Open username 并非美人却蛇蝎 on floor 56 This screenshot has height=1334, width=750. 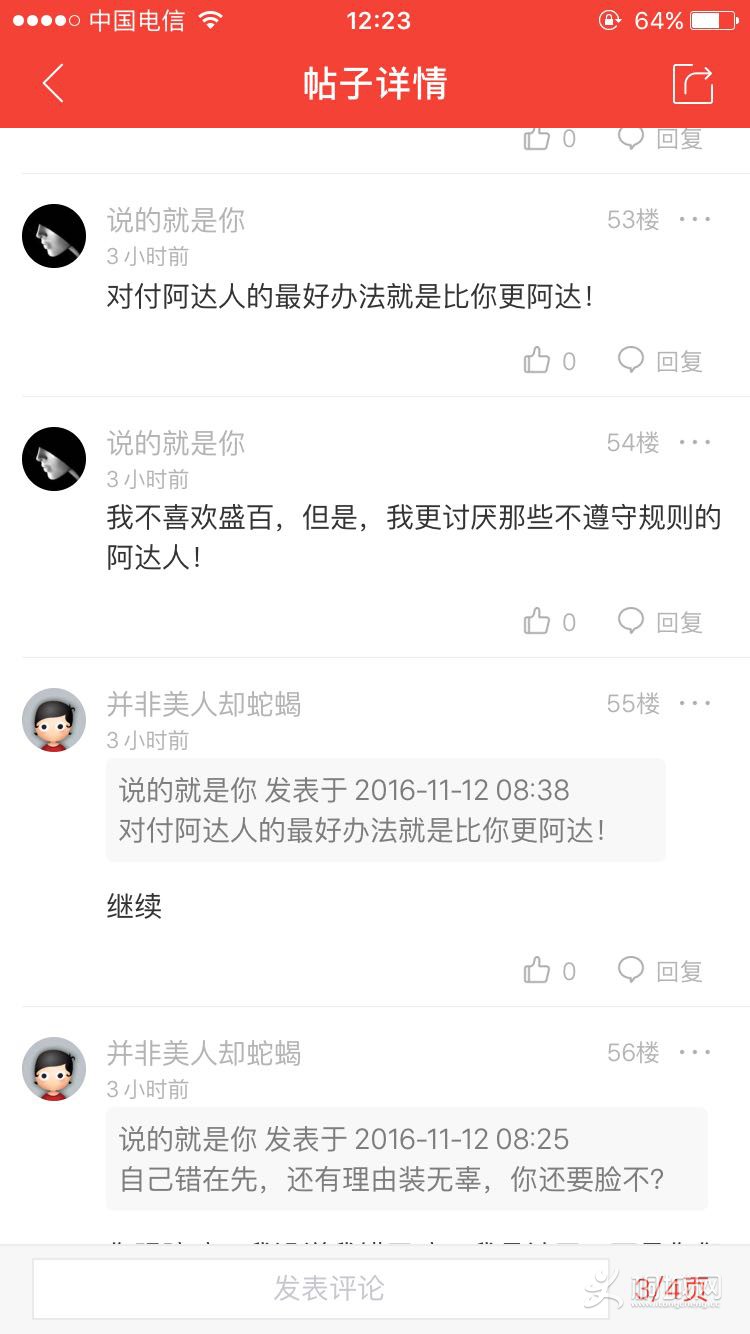coord(204,1053)
